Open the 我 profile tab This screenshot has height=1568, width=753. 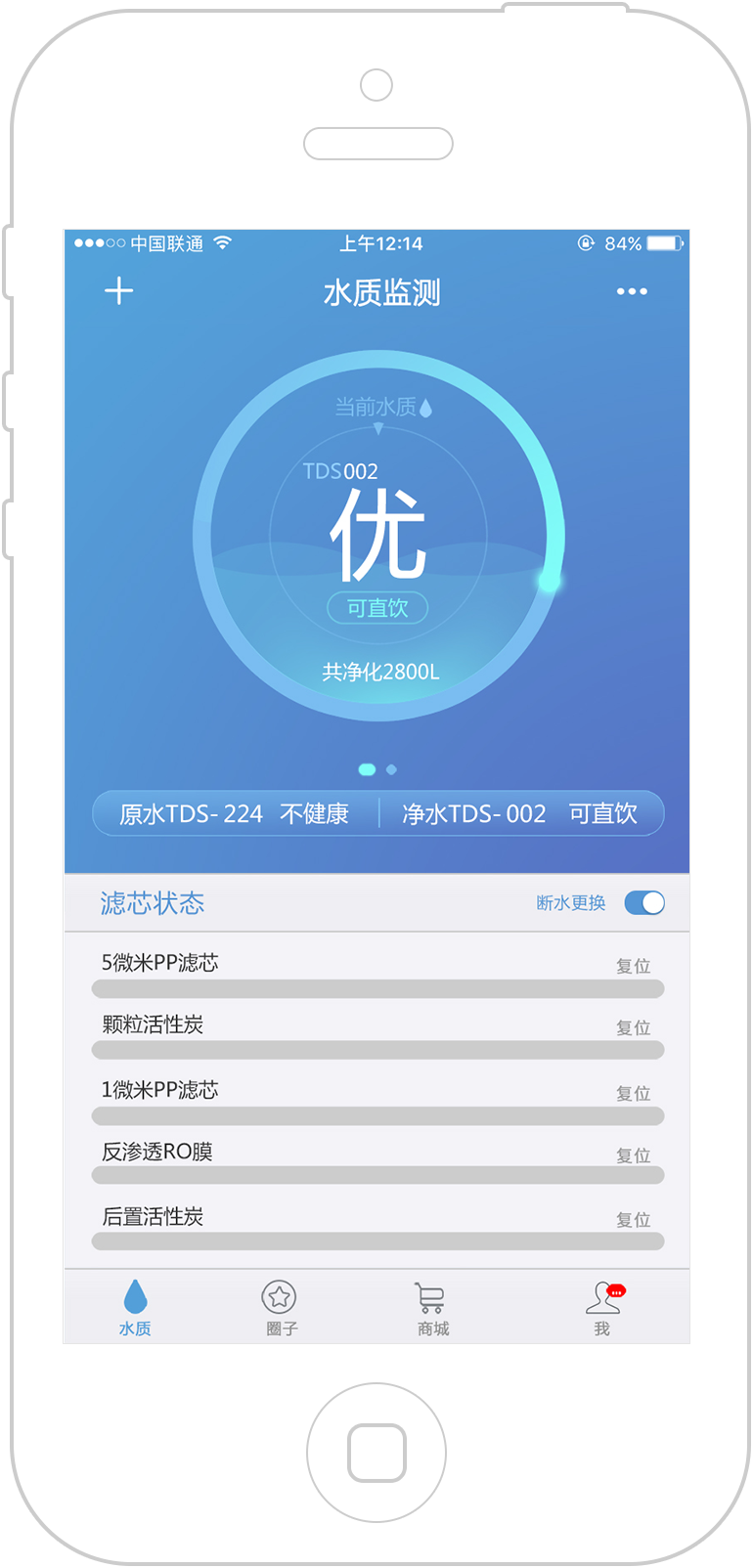(x=602, y=1308)
